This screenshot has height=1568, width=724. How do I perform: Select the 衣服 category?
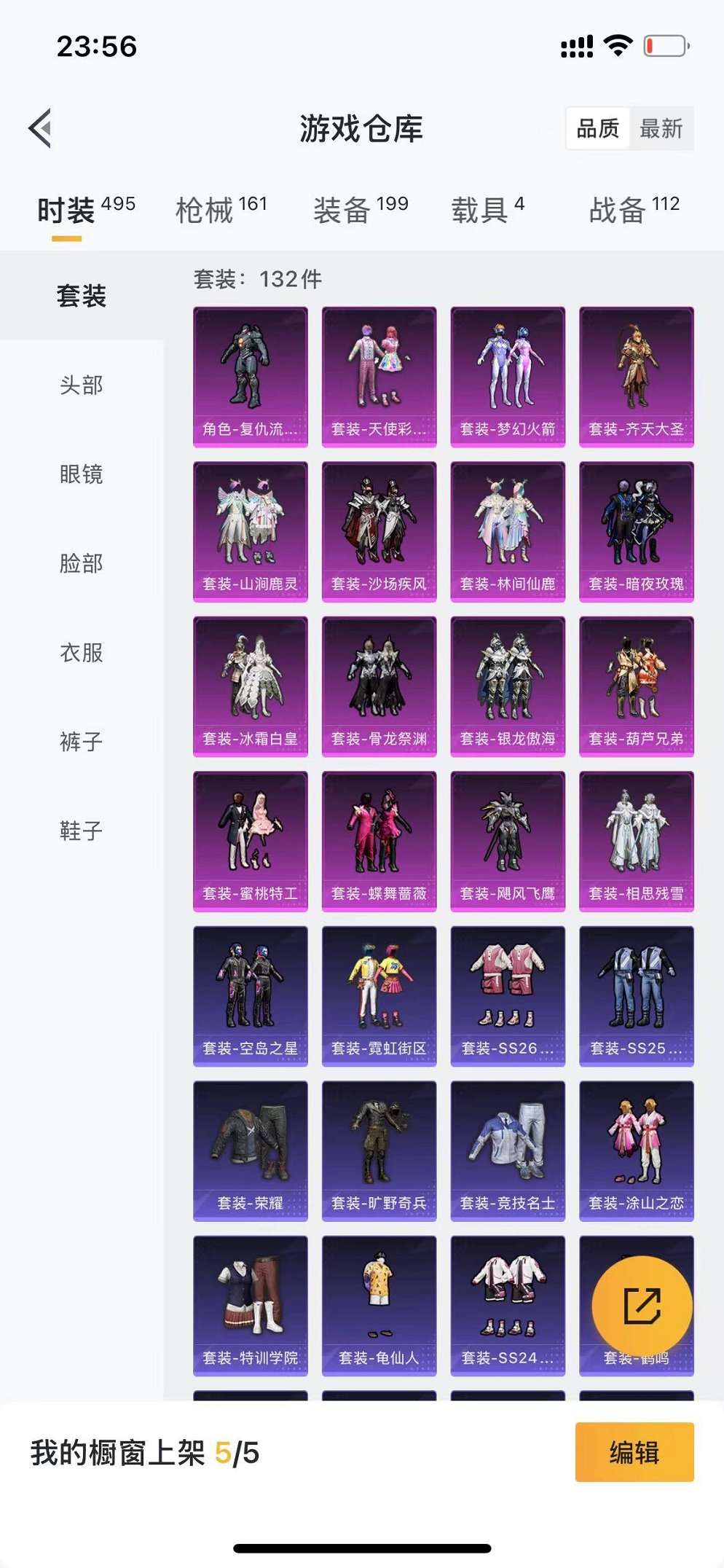(x=82, y=652)
